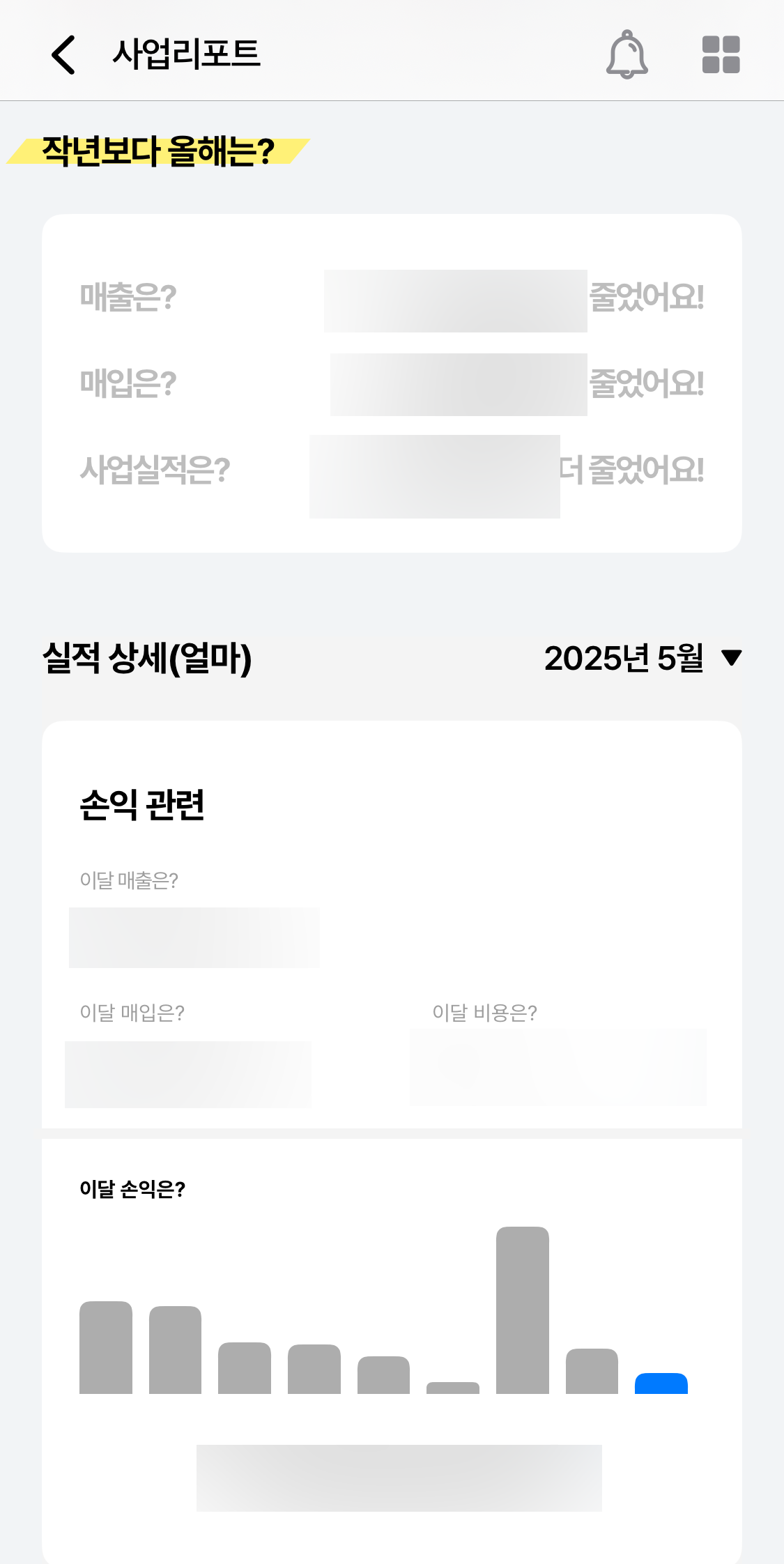Open the grid menu icon top right
Screen dimensions: 784x1564
coord(722,54)
